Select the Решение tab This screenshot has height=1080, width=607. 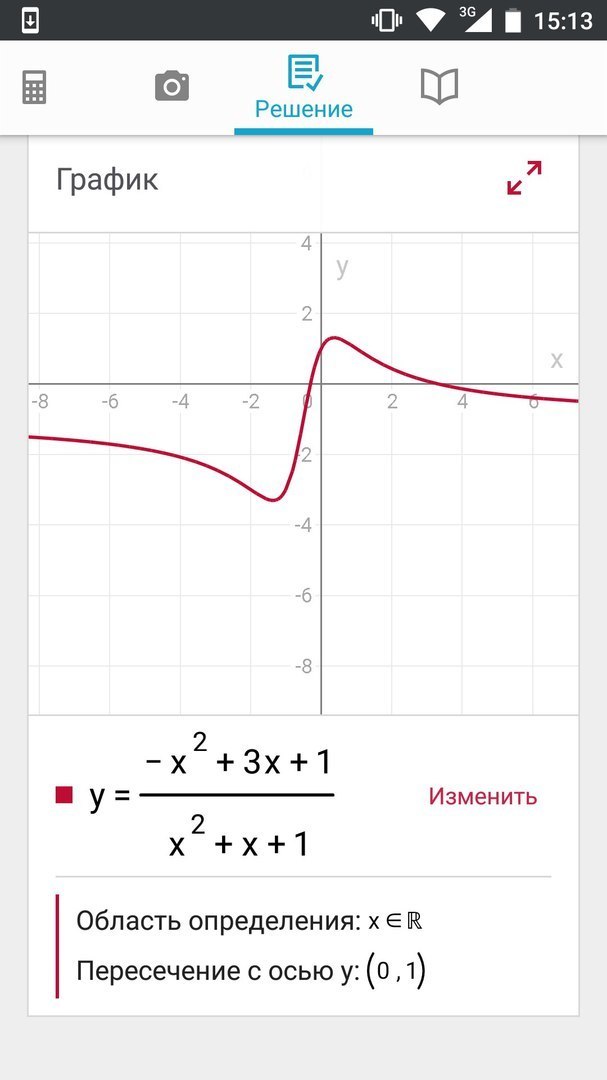coord(304,89)
